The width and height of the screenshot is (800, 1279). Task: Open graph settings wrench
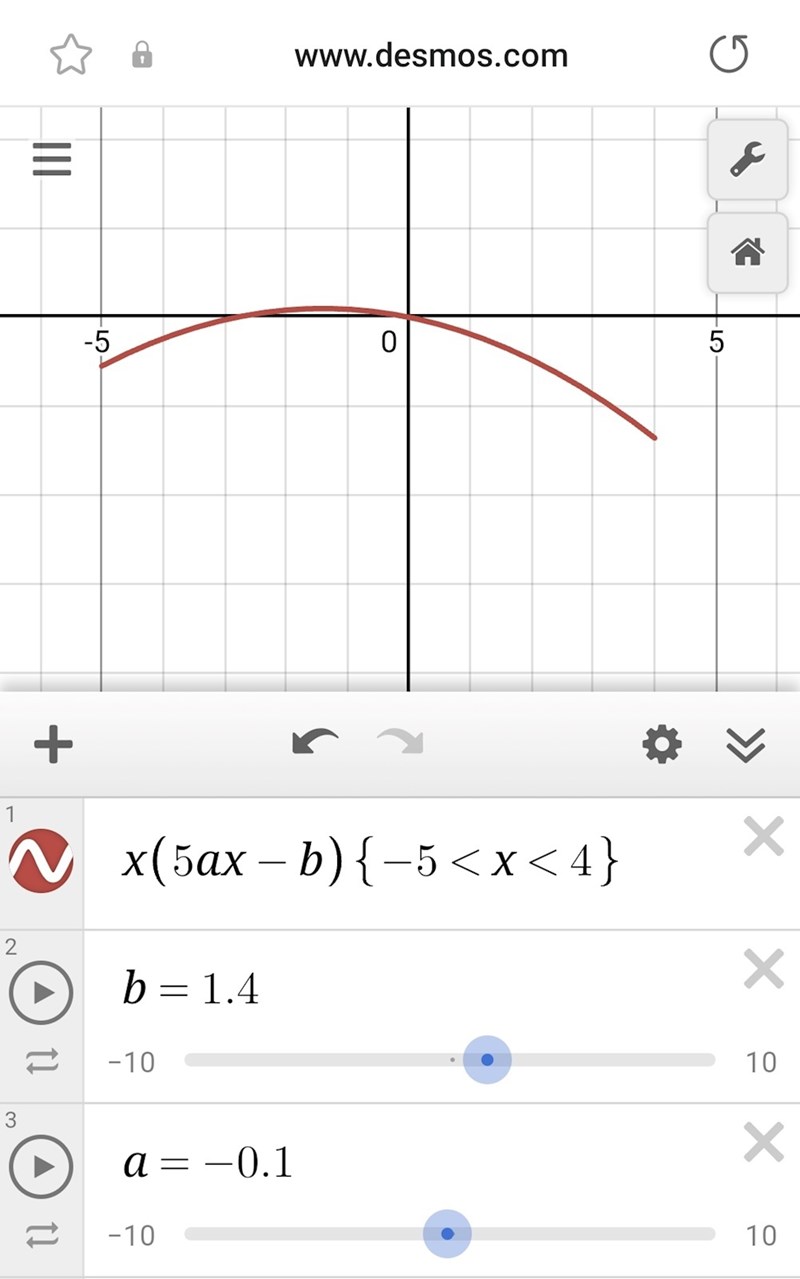(x=747, y=159)
